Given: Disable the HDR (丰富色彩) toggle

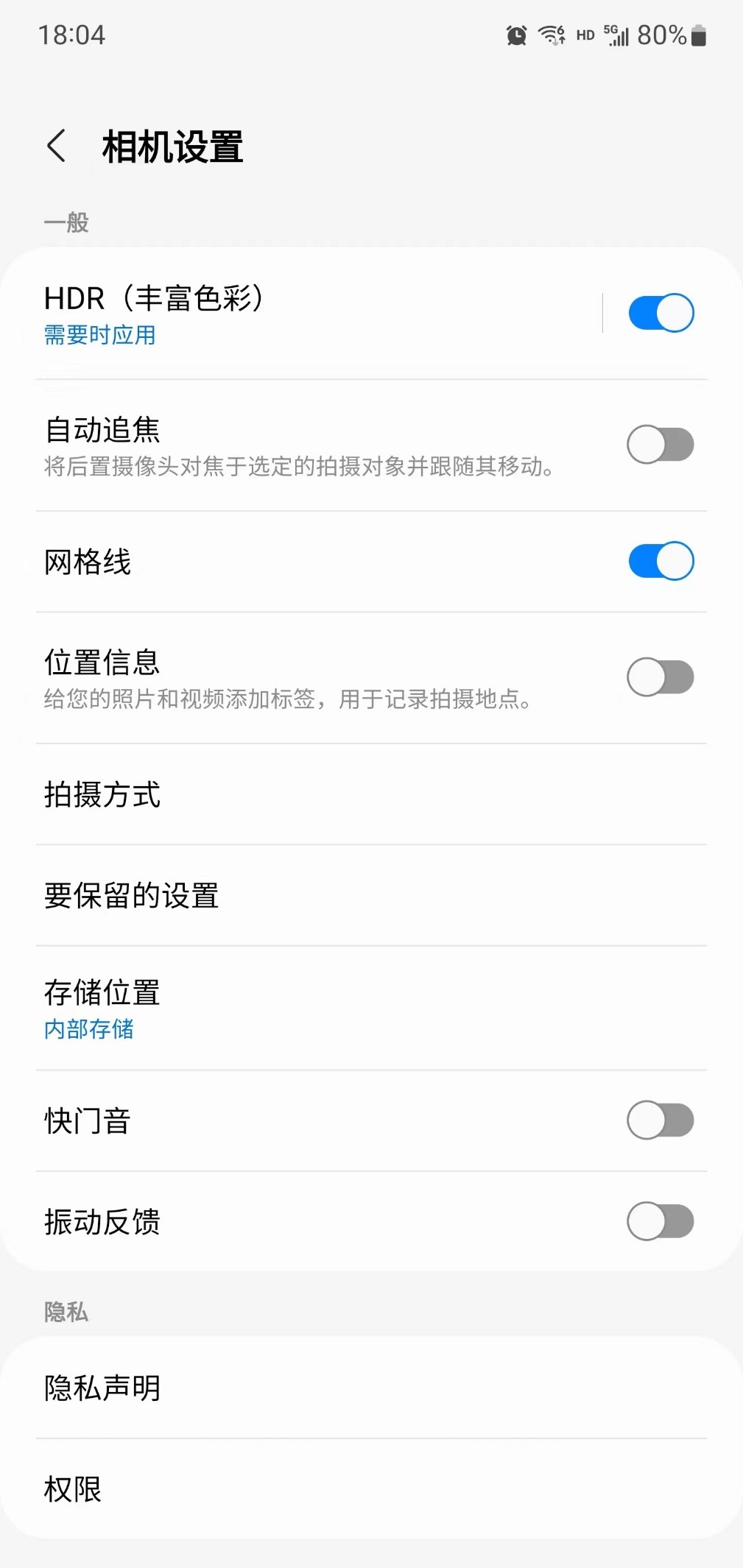Looking at the screenshot, I should [659, 311].
